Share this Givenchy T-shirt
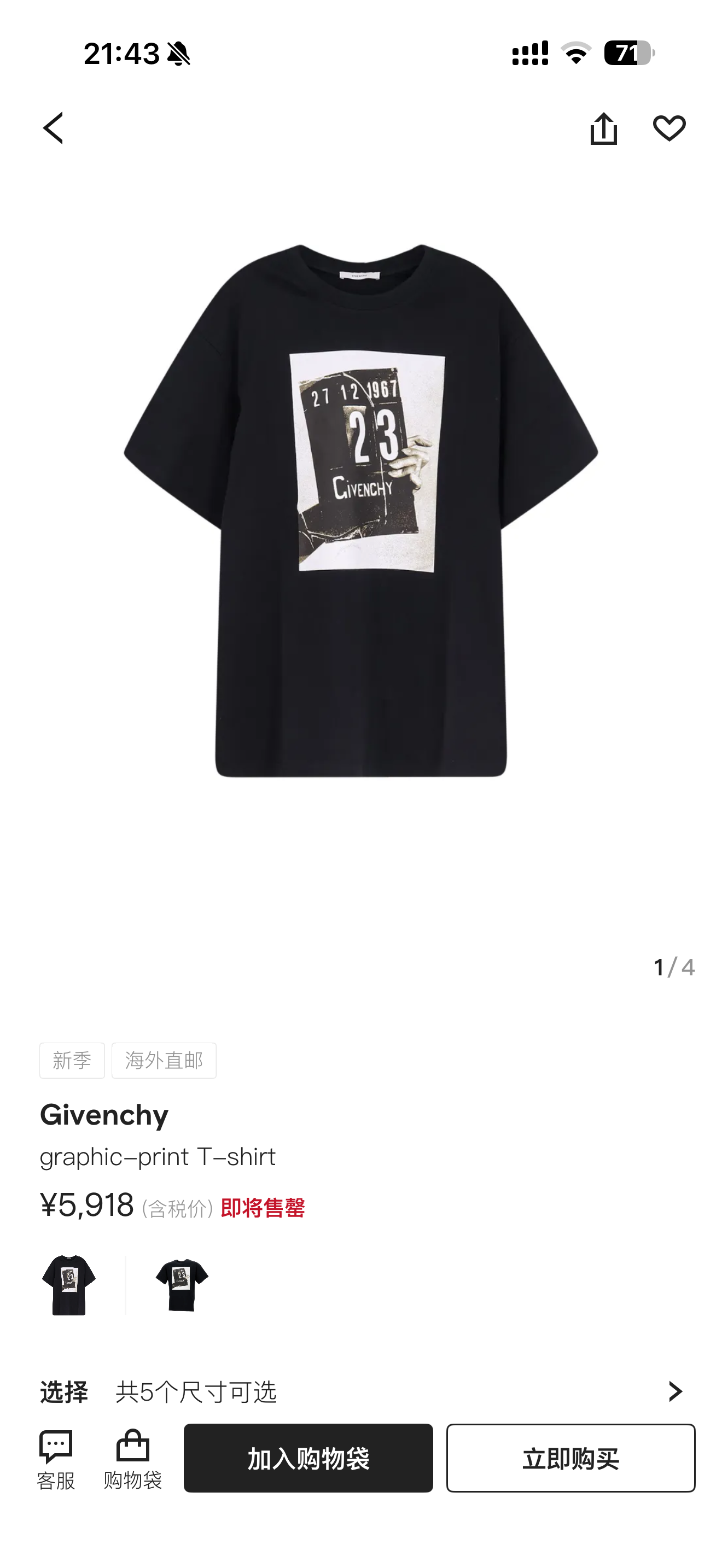The width and height of the screenshot is (722, 1568). pos(603,128)
